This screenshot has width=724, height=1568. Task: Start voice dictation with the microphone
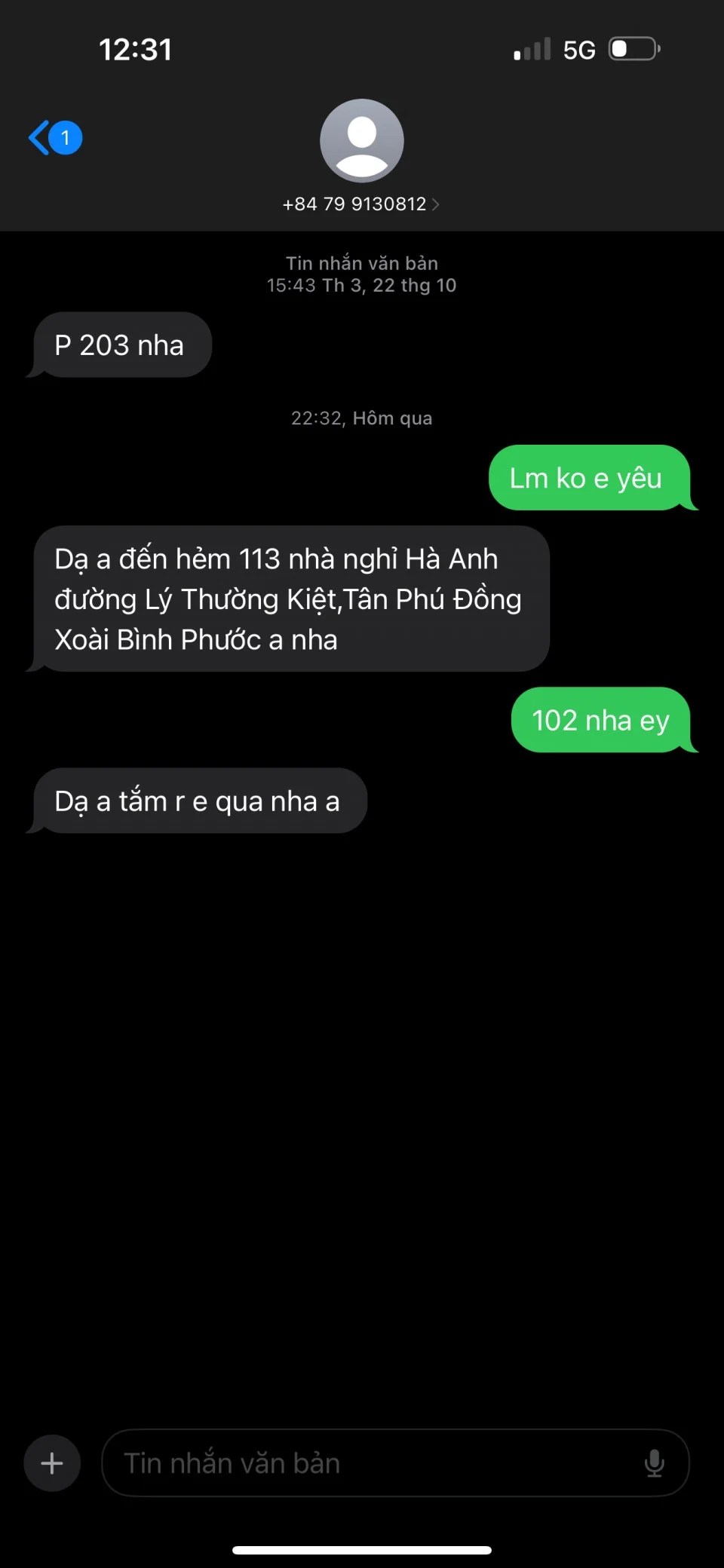[654, 1463]
